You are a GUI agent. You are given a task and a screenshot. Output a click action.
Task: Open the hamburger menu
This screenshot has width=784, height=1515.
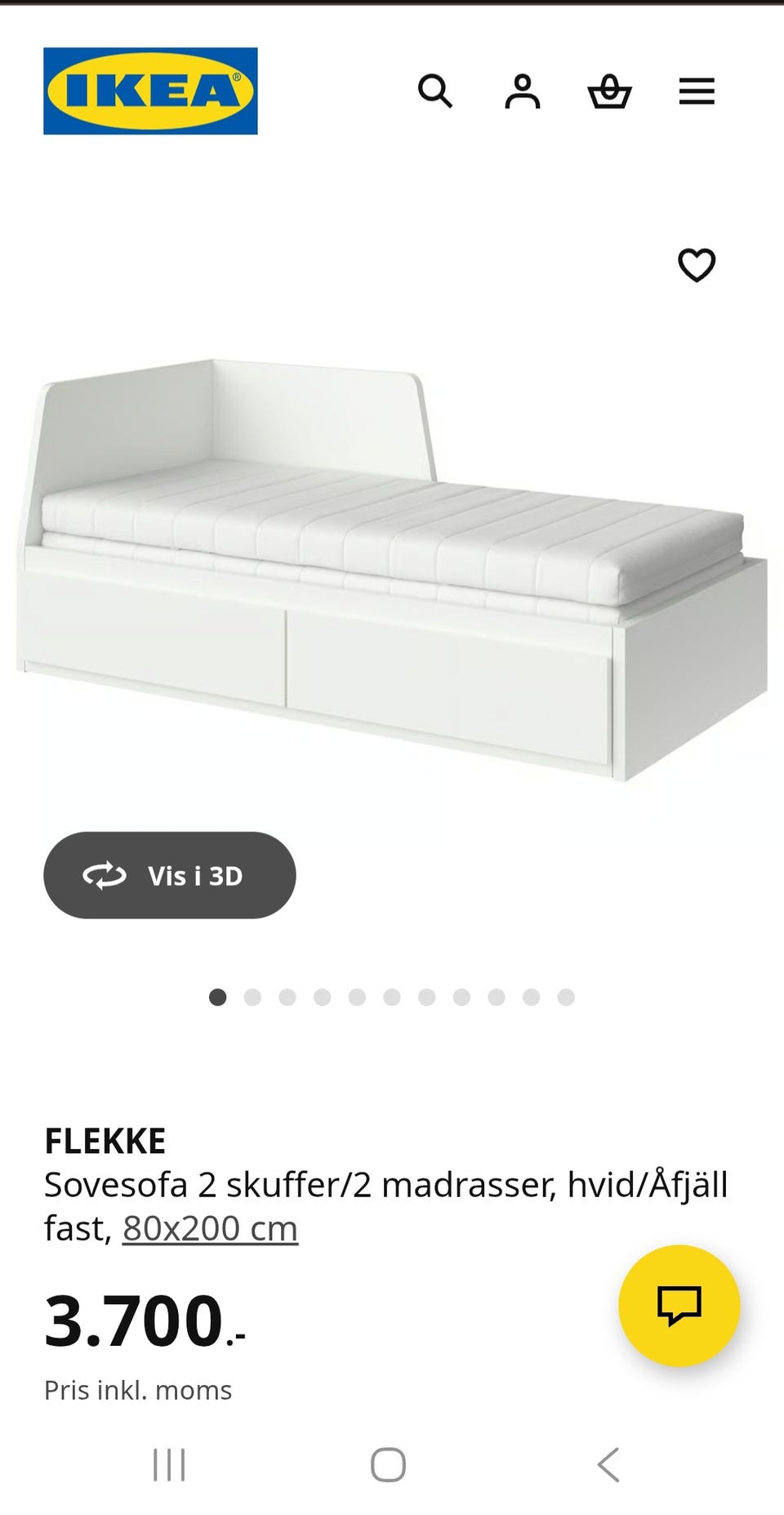[x=697, y=91]
